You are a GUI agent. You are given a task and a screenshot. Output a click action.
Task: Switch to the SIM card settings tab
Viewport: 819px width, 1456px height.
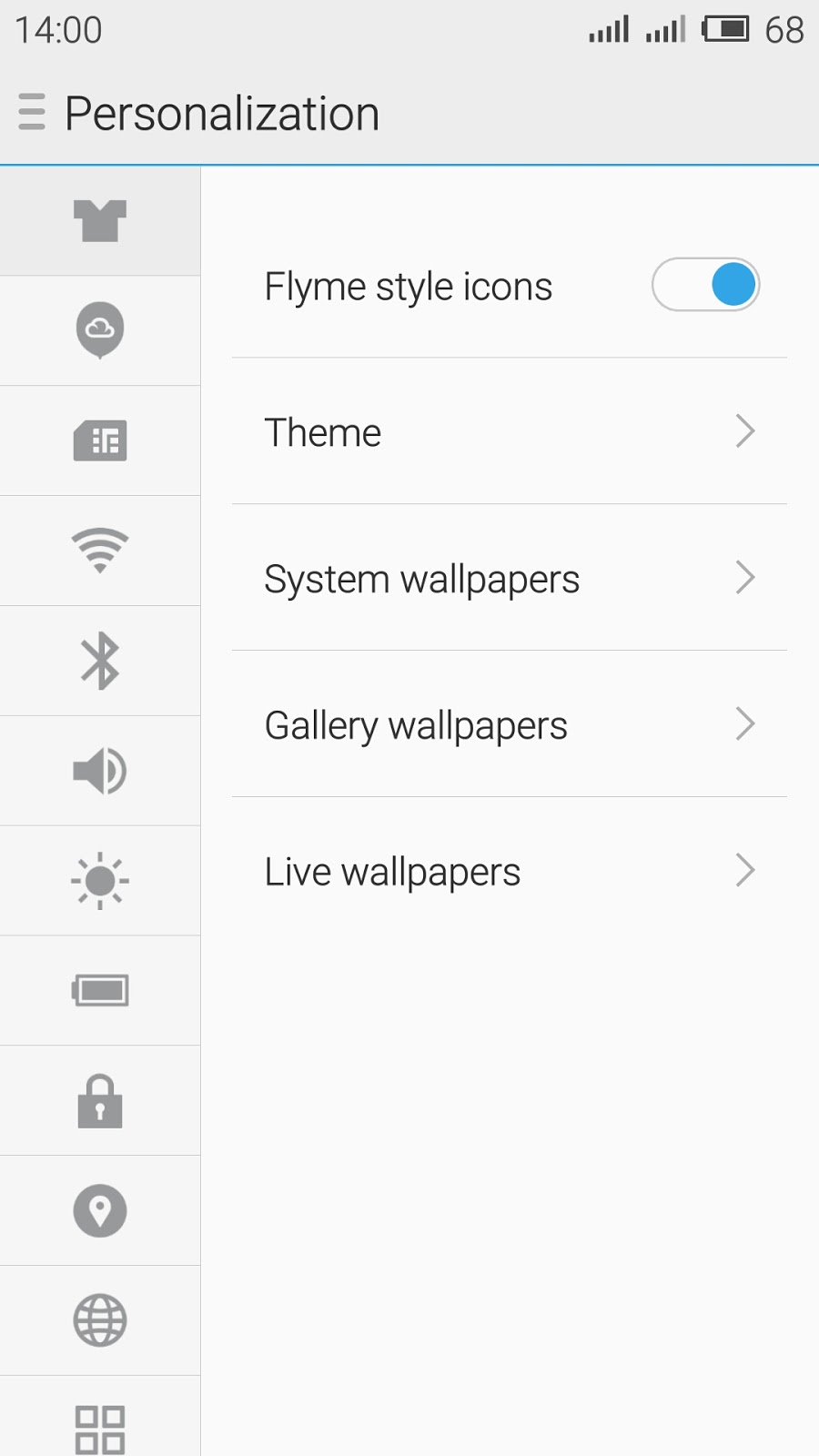(x=100, y=441)
